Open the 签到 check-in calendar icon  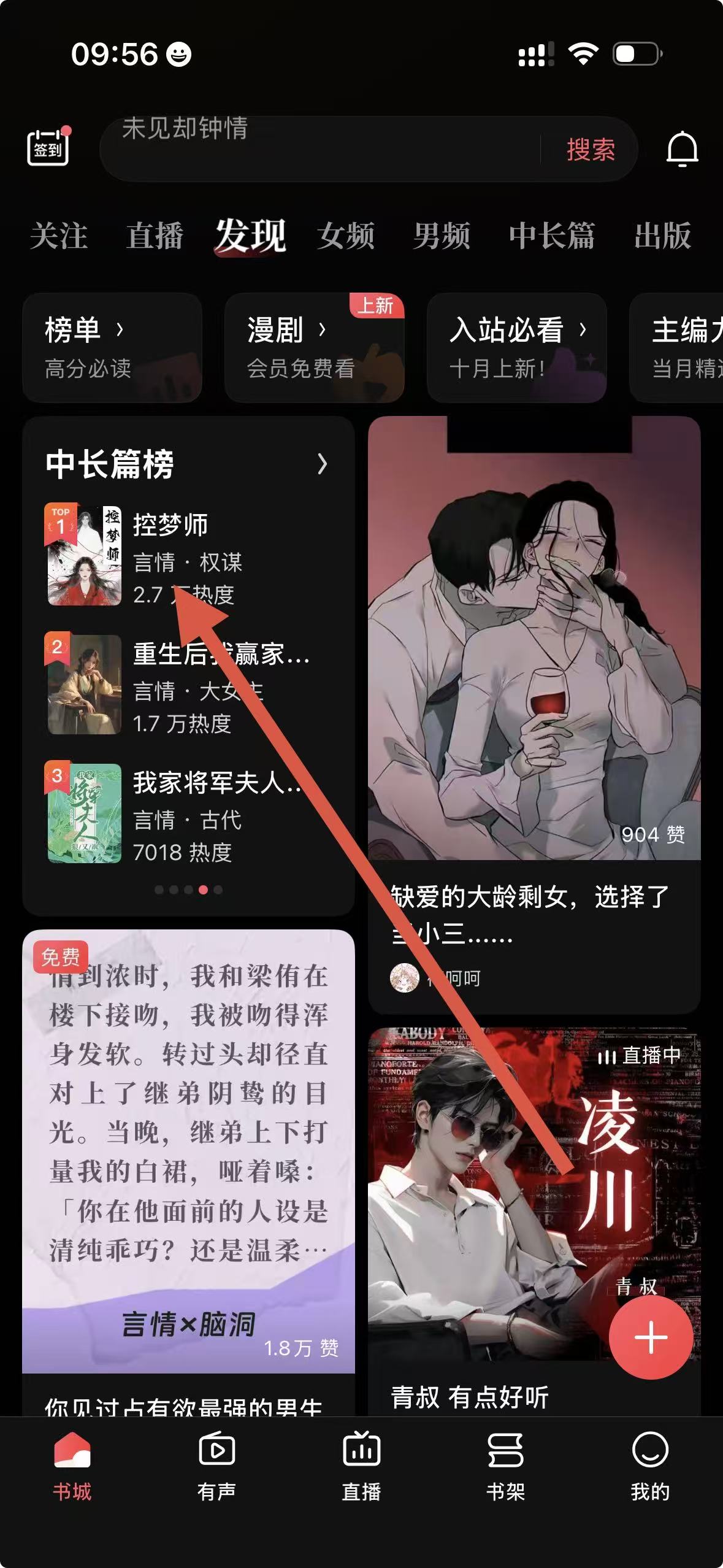point(48,147)
